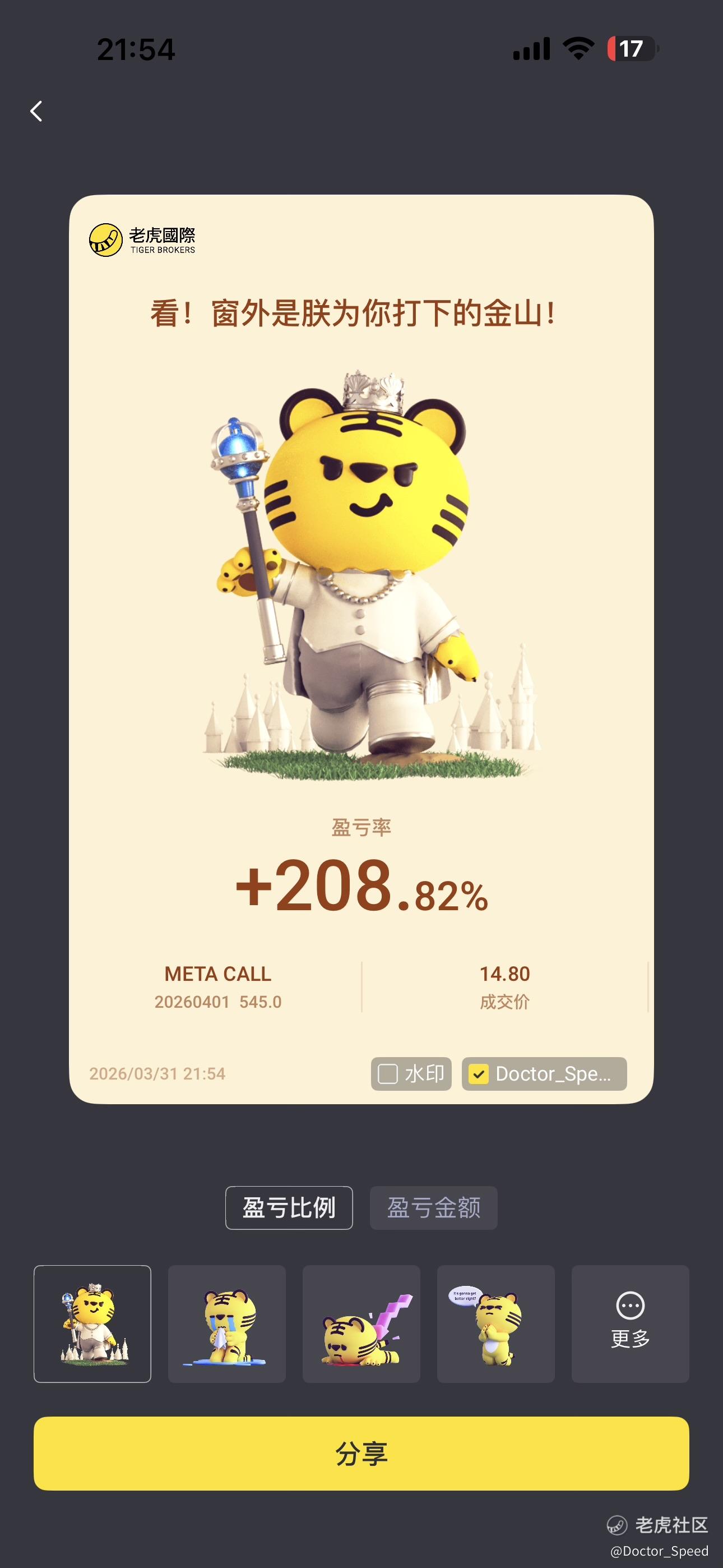The width and height of the screenshot is (723, 1568).
Task: Enable the 水印 watermark checkbox
Action: 388,1074
